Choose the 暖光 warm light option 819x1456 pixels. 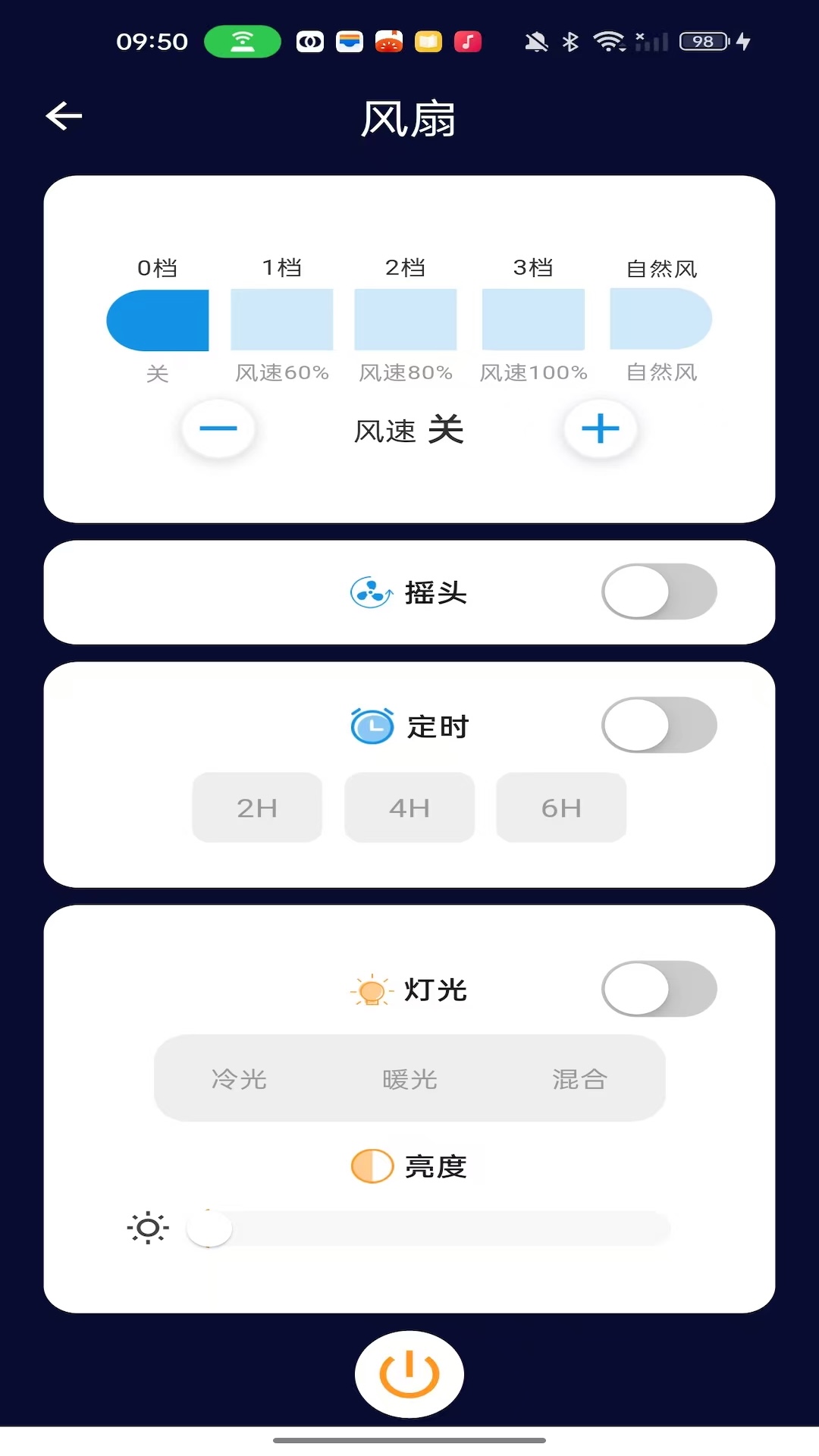click(409, 1079)
